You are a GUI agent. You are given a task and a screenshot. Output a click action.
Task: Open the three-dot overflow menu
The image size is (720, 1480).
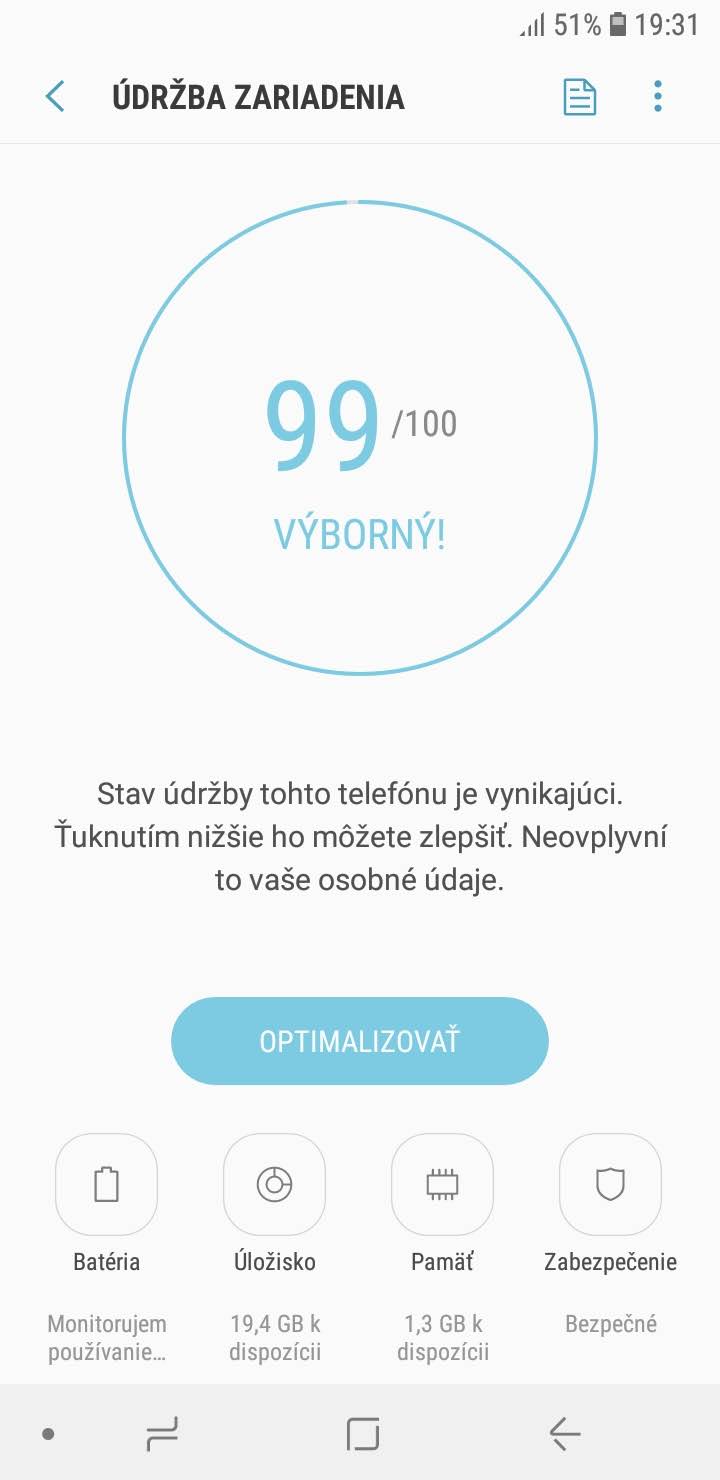[657, 97]
